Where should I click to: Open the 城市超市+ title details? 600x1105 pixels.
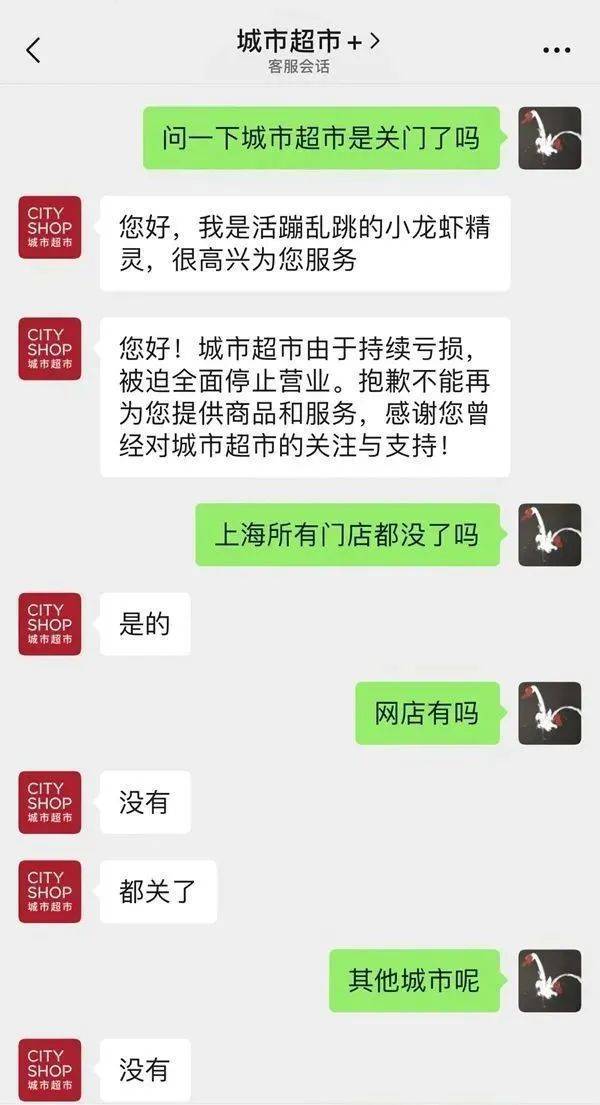[308, 41]
